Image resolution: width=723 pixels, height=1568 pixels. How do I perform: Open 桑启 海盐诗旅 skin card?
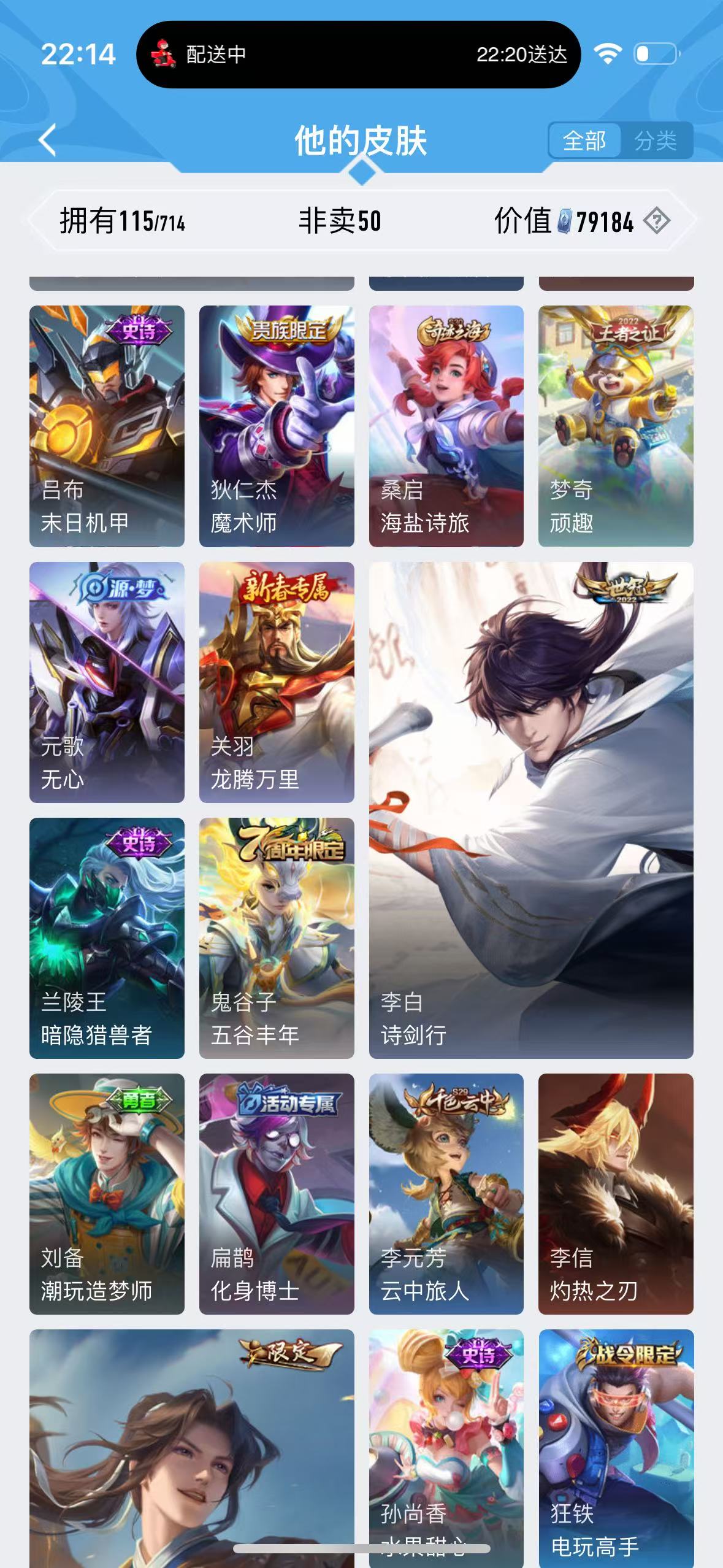[x=446, y=426]
